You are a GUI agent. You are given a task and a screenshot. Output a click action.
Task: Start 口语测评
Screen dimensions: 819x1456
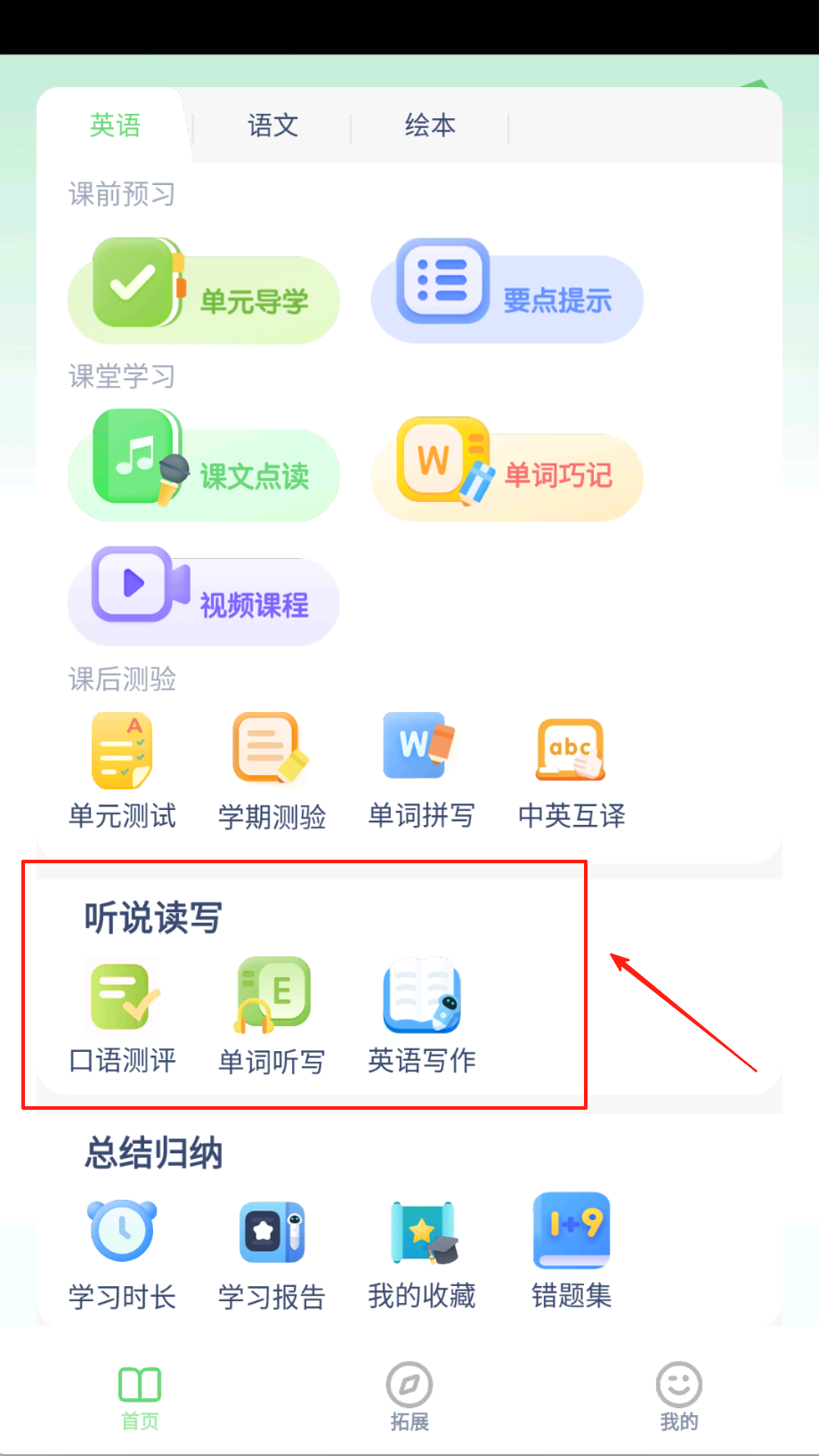coord(123,1015)
